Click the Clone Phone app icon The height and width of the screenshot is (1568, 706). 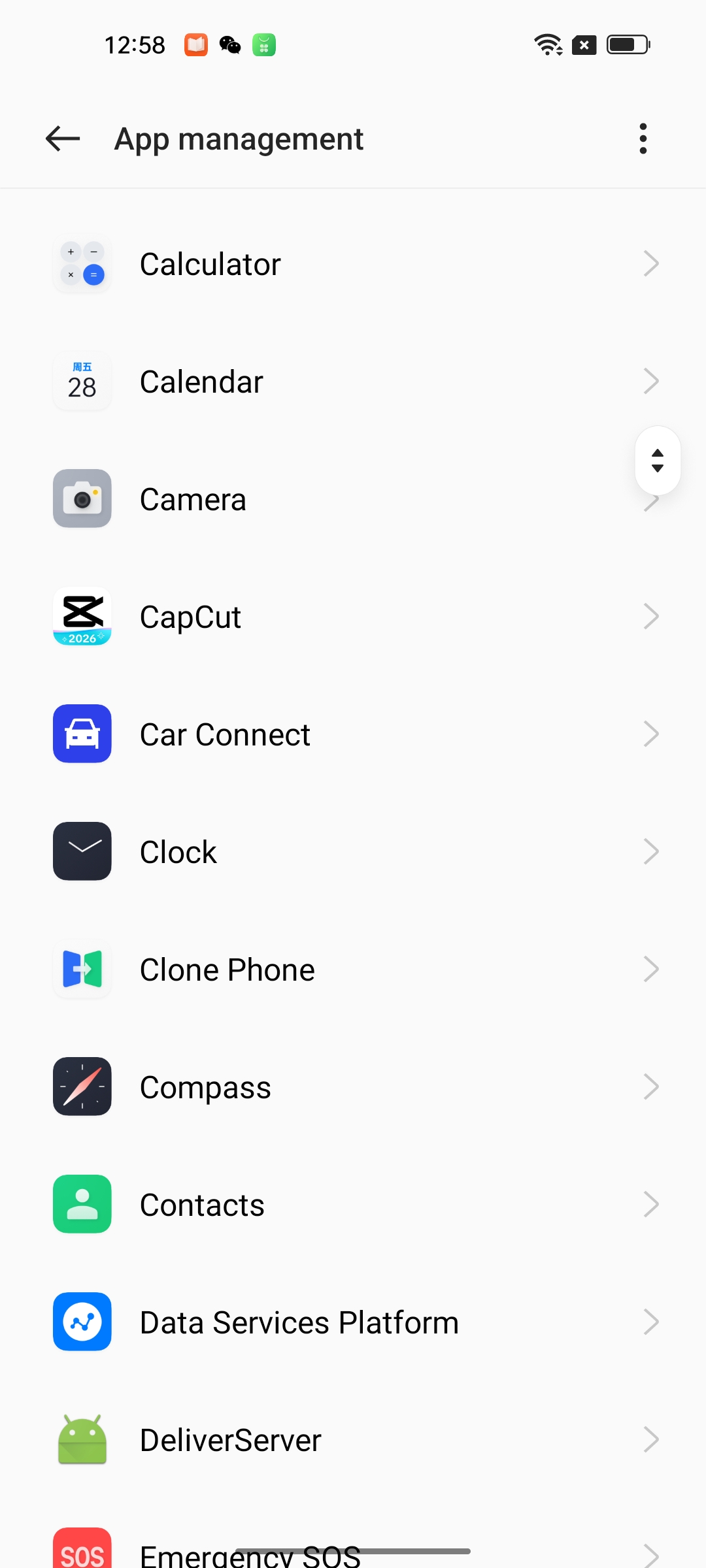(x=82, y=969)
